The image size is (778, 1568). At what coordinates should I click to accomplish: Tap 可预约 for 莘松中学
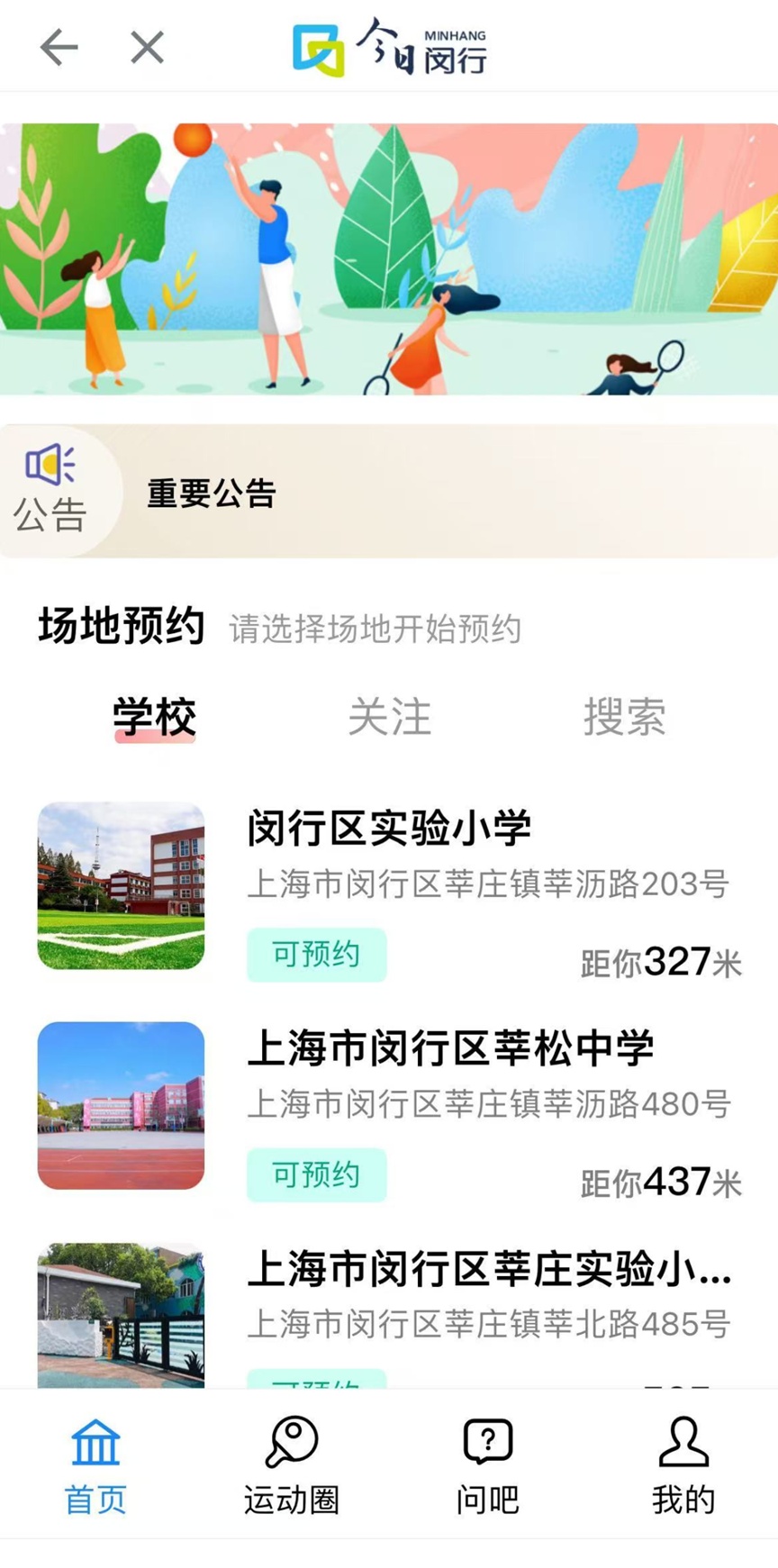[316, 1174]
